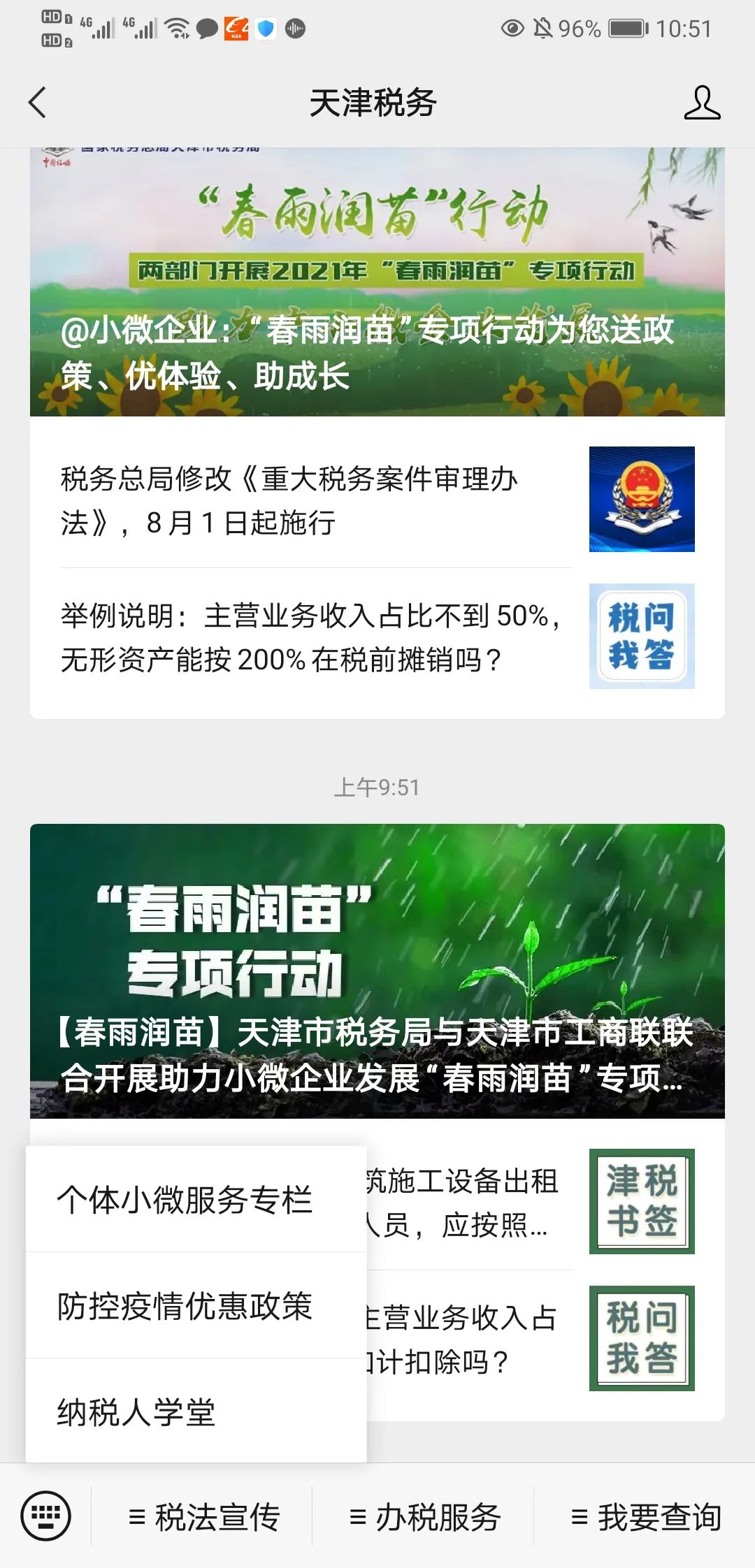Go back from 天津税务 page
The height and width of the screenshot is (1568, 755).
tap(38, 103)
